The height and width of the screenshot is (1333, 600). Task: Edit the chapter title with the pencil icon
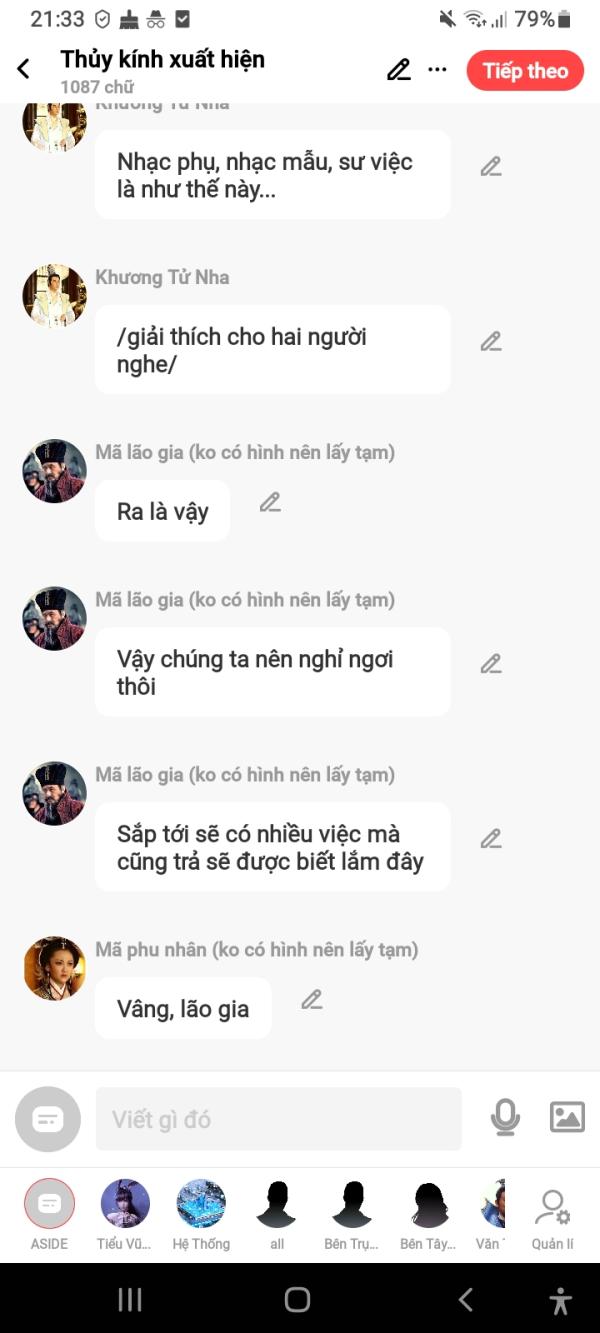[399, 70]
